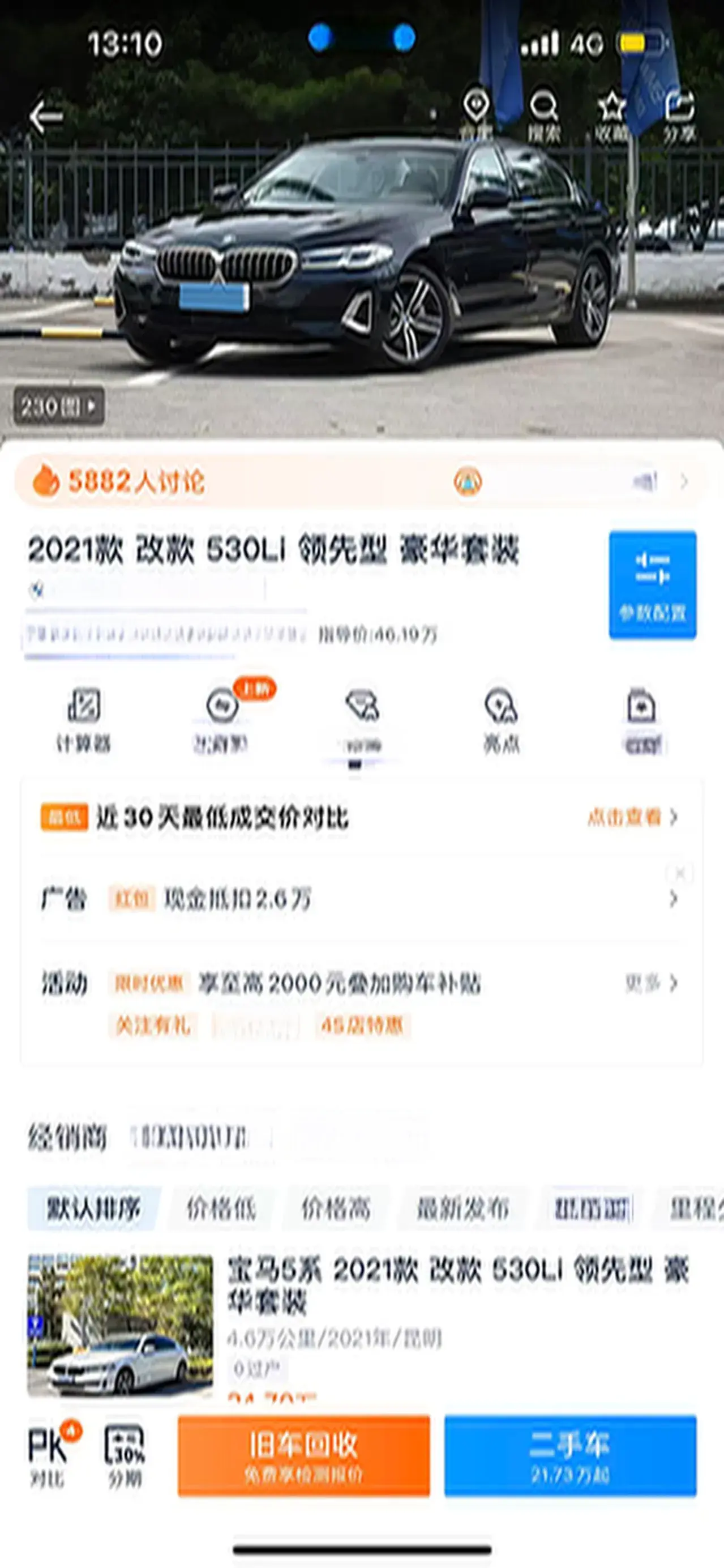The image size is (724, 1568).
Task: Open the 计算器 price calculator
Action: click(x=83, y=719)
